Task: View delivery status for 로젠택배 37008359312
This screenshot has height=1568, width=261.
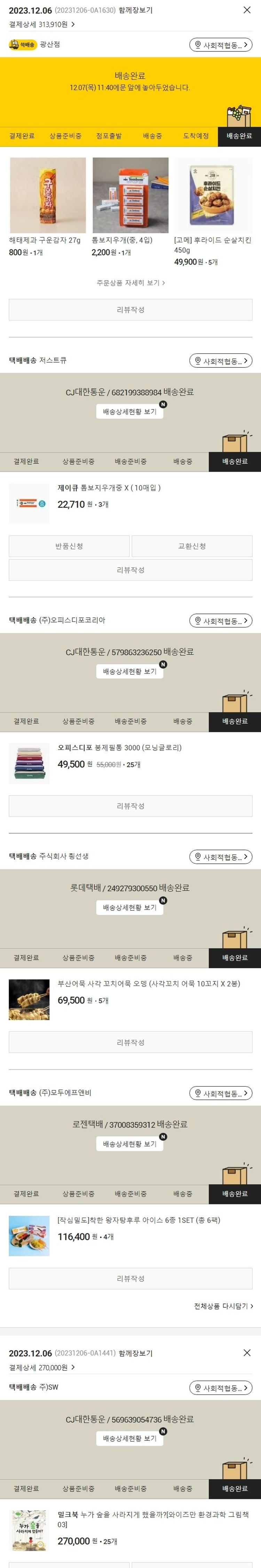Action: tap(129, 1144)
